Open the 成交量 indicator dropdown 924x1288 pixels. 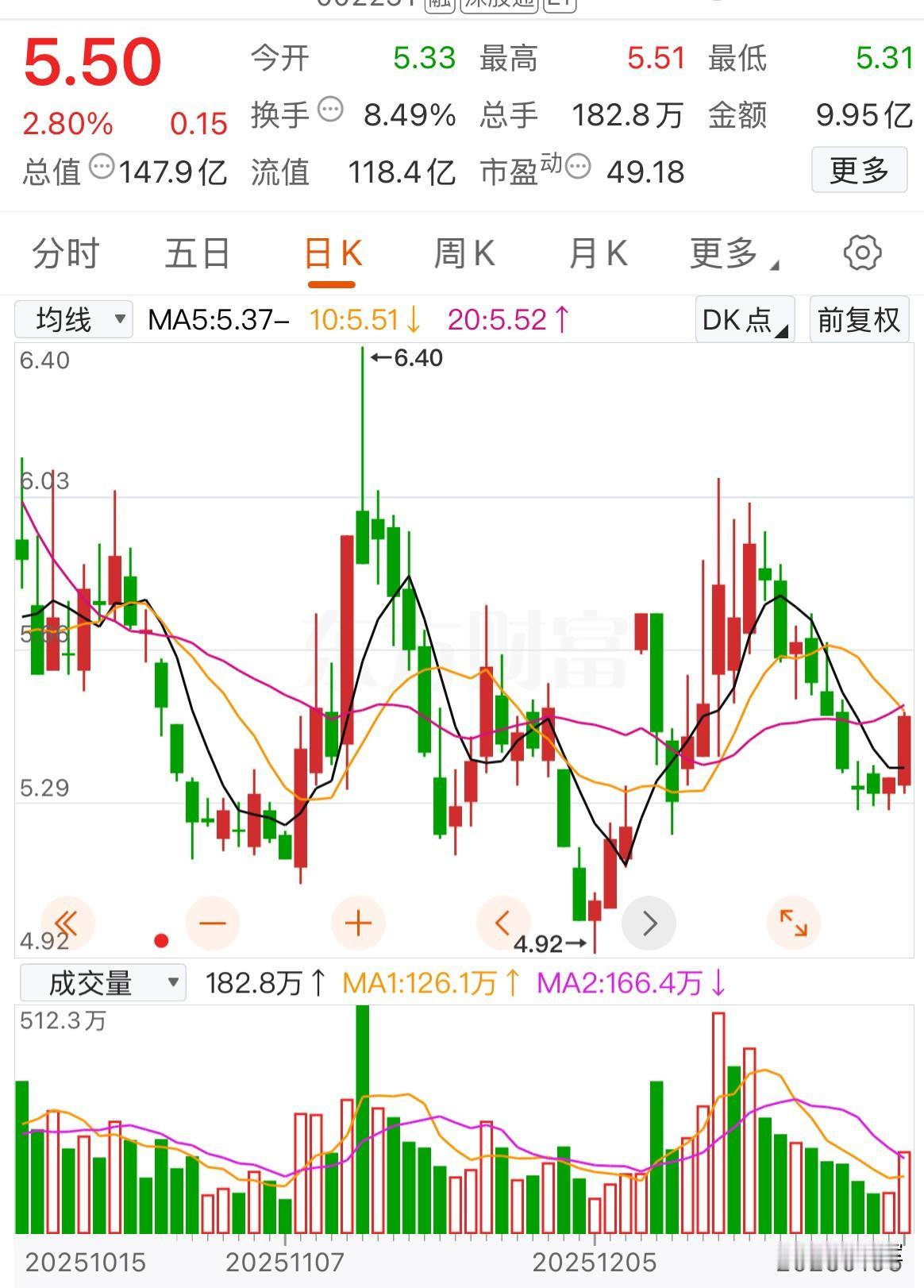(x=103, y=982)
